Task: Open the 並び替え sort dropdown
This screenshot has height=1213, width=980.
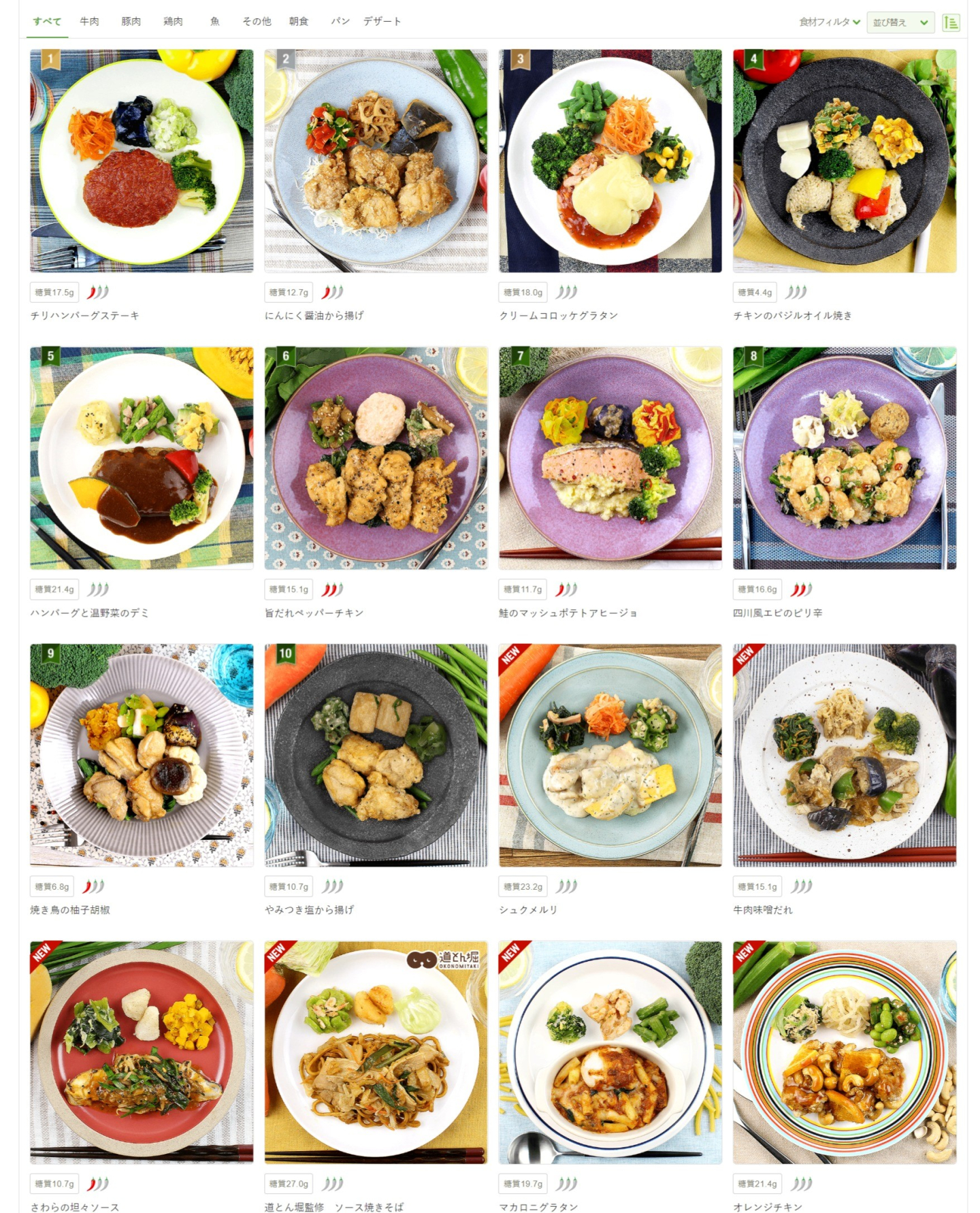Action: [x=900, y=22]
